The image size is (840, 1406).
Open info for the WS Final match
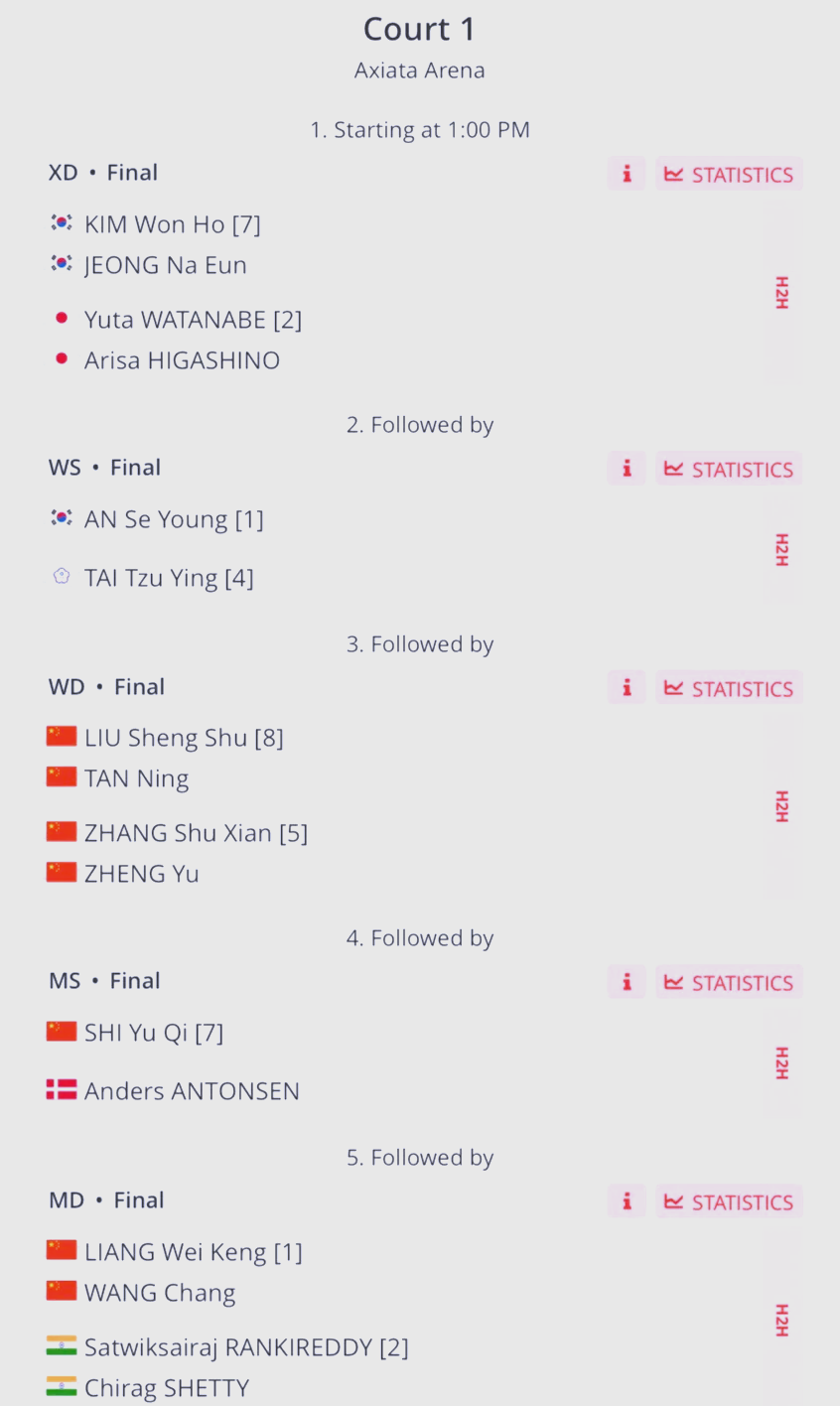627,469
